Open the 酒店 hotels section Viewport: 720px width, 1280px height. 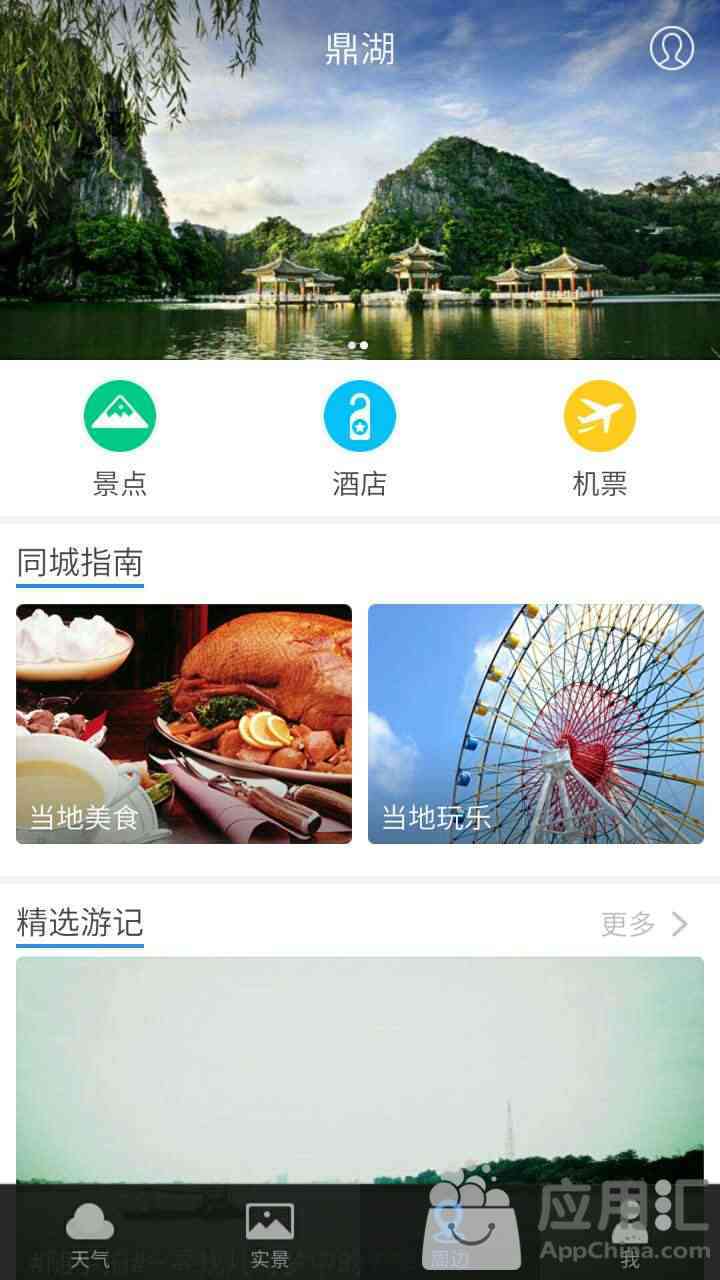[x=360, y=437]
